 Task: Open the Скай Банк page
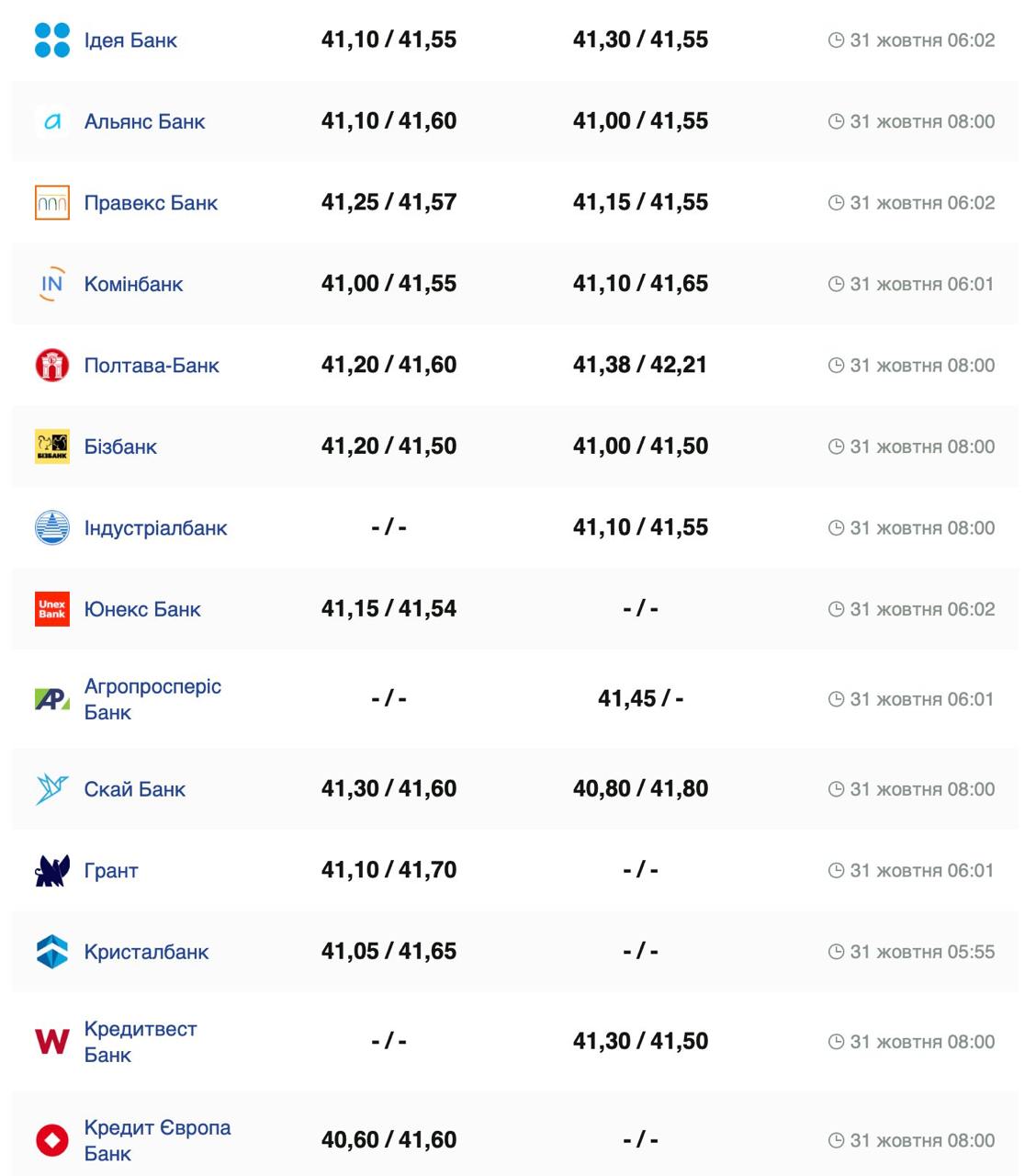point(134,789)
